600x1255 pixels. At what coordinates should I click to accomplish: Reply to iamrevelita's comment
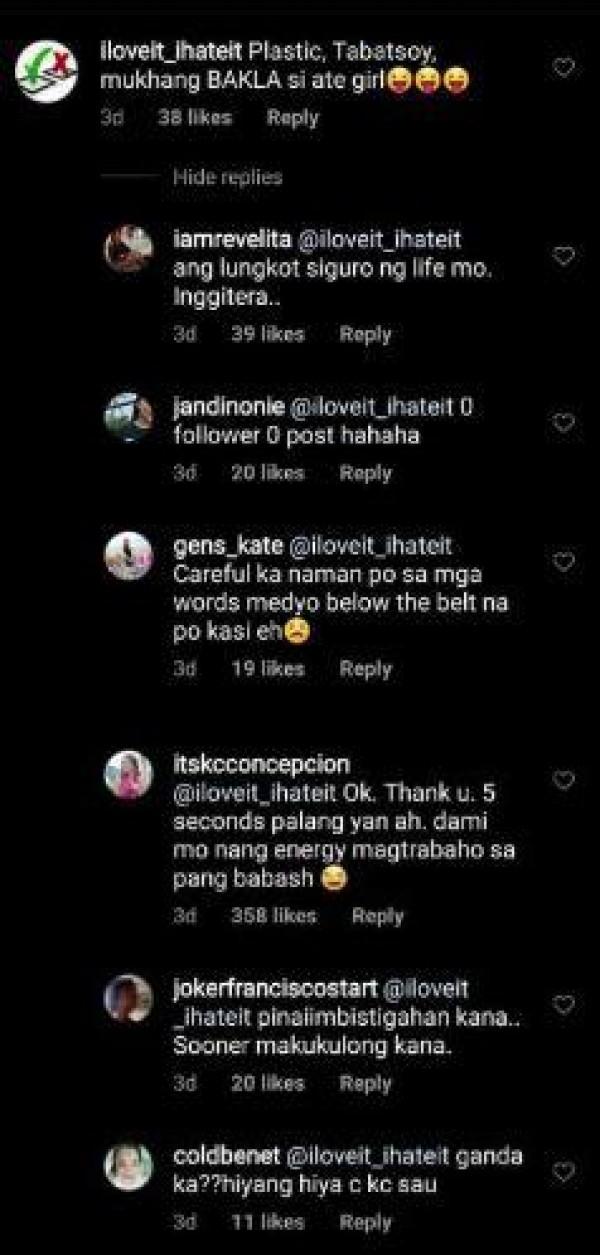click(x=365, y=335)
